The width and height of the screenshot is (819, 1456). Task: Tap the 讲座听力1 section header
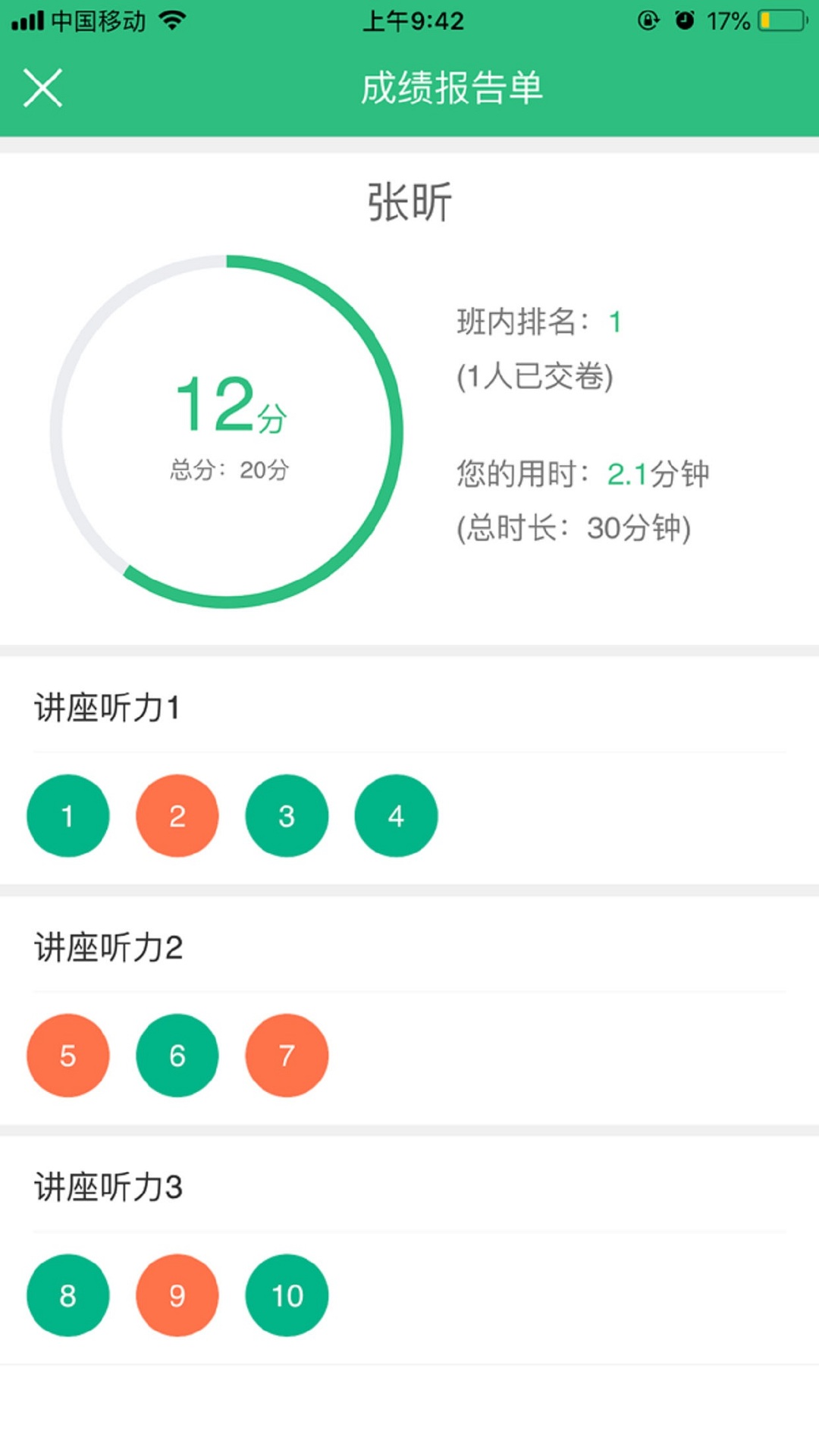[x=106, y=709]
